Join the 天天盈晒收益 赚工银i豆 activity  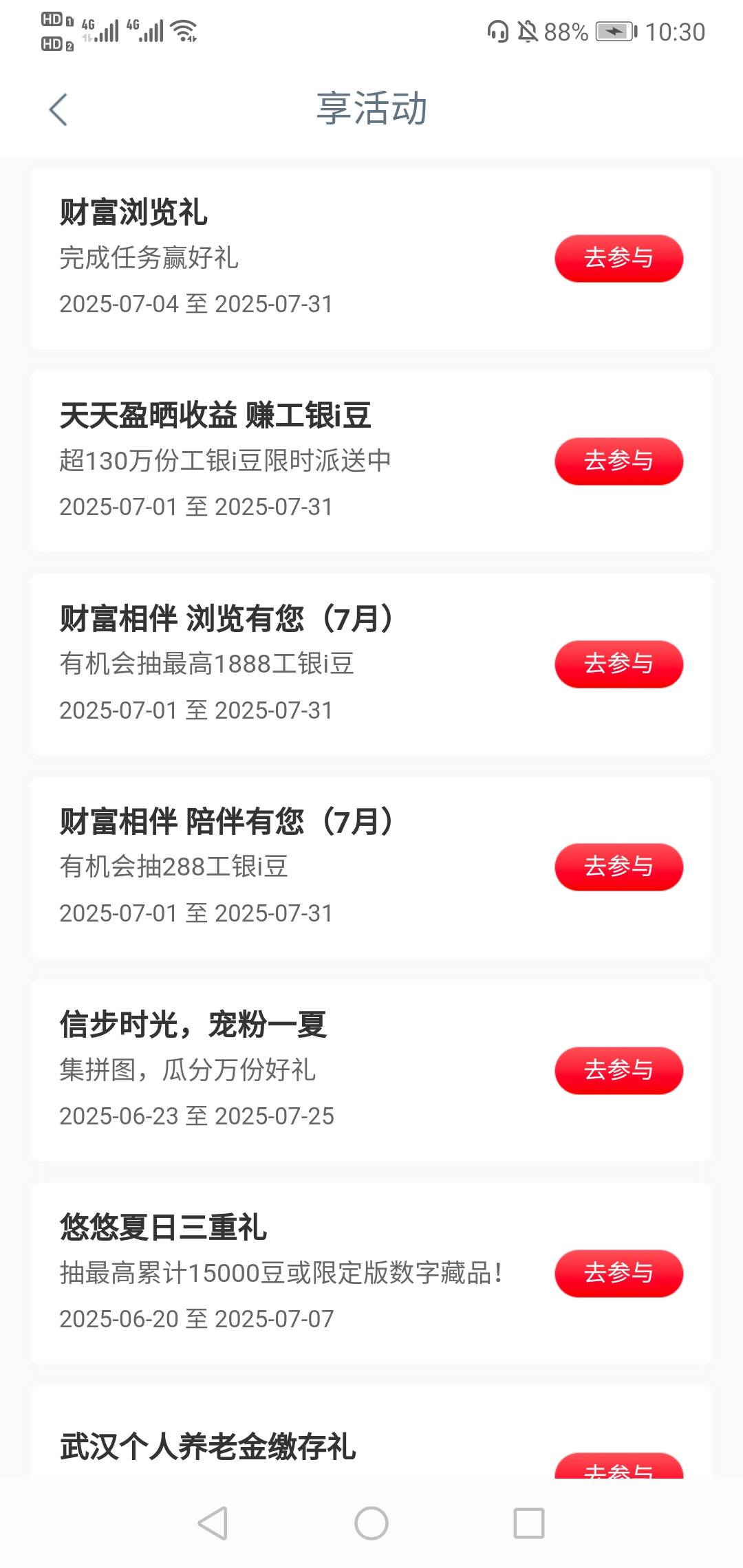[618, 461]
